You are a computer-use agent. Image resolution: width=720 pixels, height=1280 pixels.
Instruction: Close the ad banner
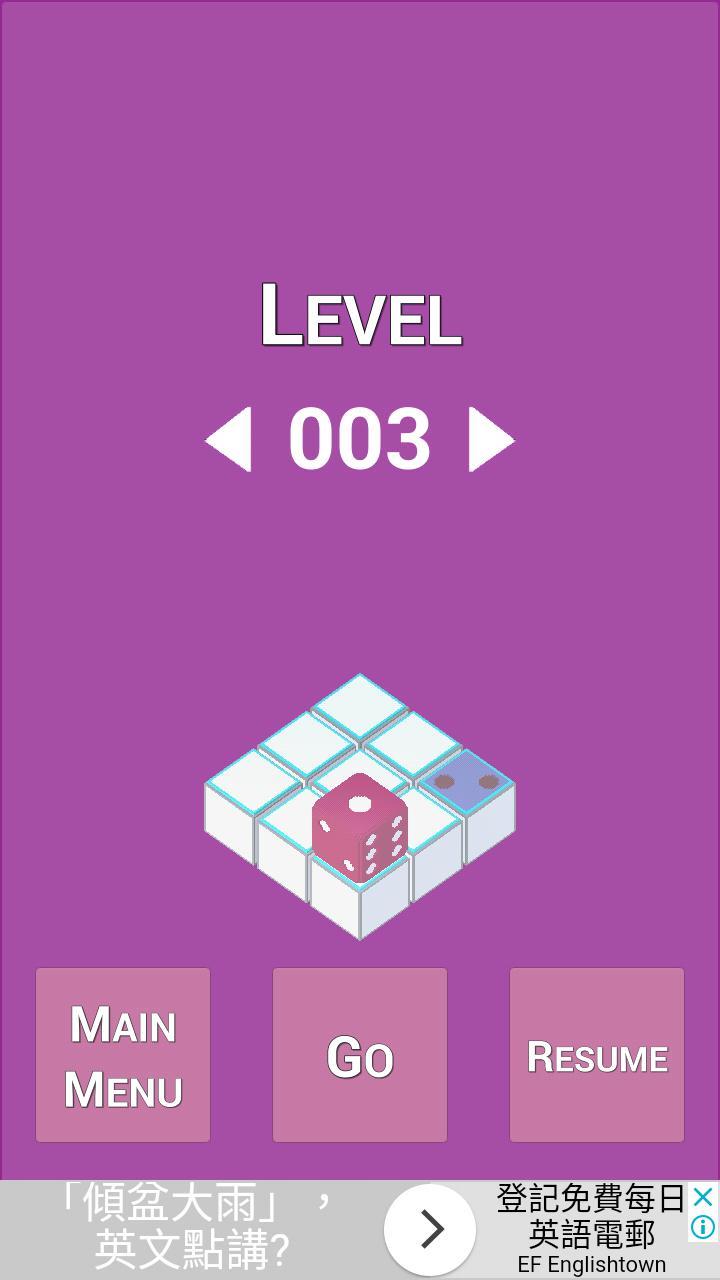(703, 1197)
